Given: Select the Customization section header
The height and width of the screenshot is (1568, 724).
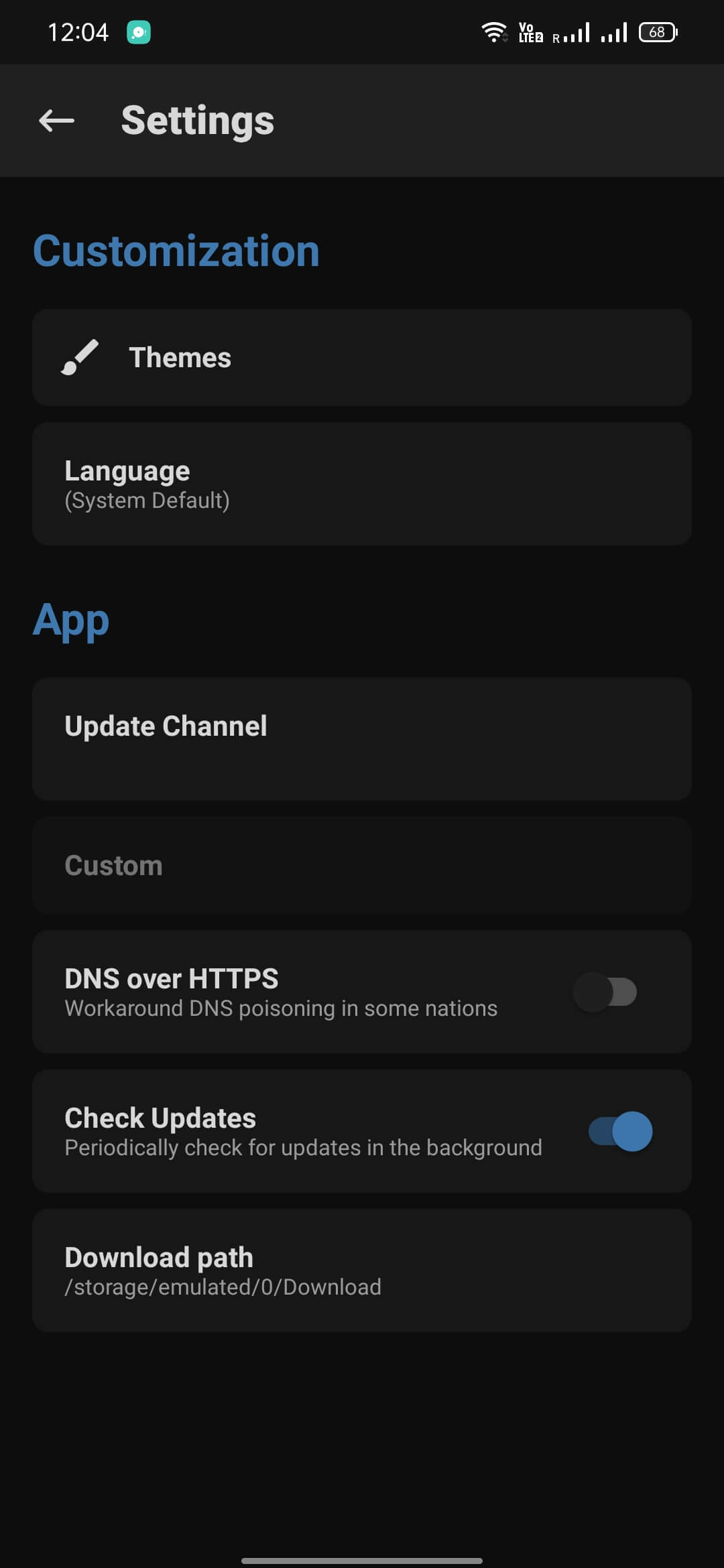Looking at the screenshot, I should [178, 250].
